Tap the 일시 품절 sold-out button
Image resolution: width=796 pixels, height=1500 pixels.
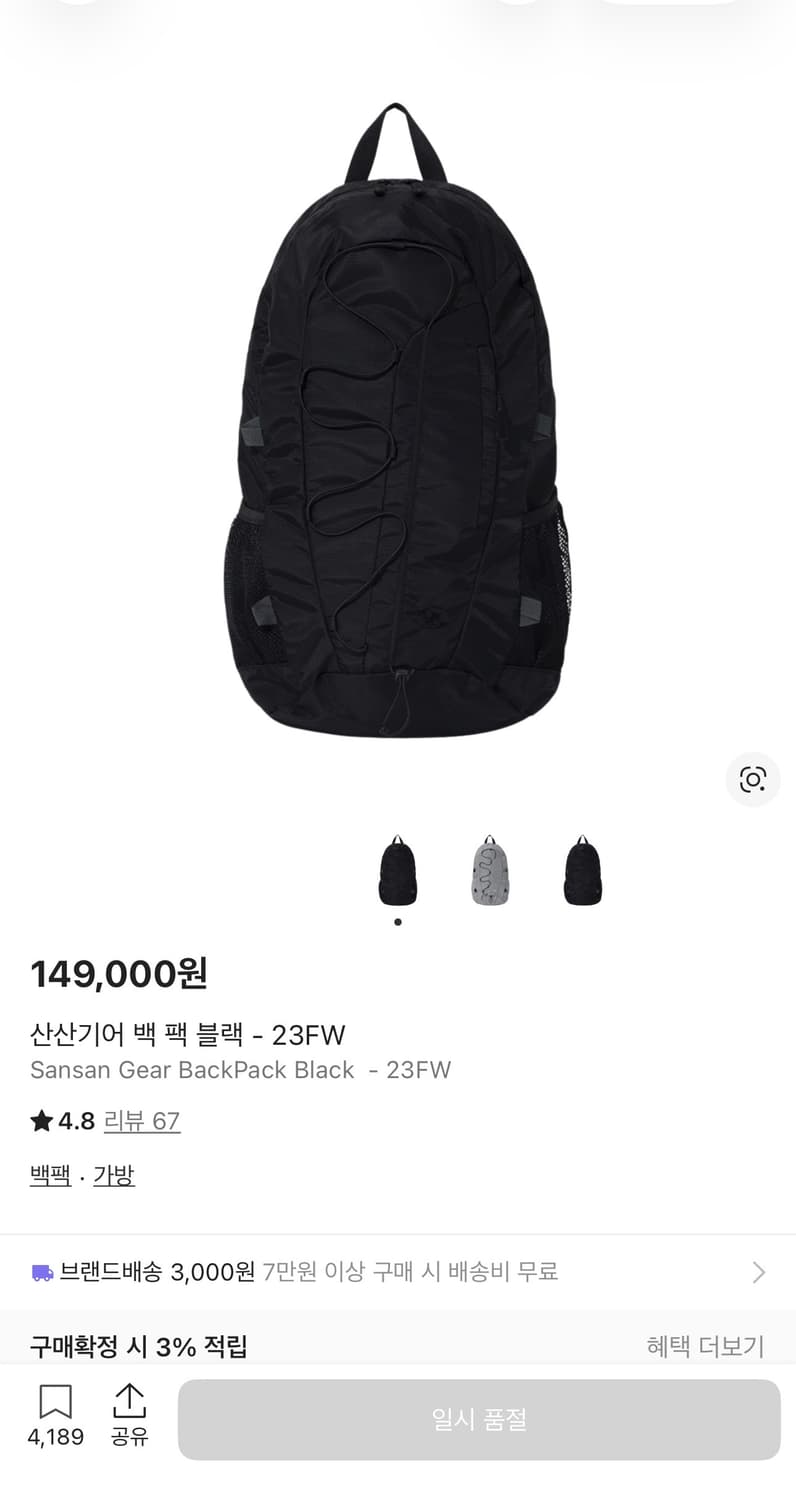(x=478, y=1419)
